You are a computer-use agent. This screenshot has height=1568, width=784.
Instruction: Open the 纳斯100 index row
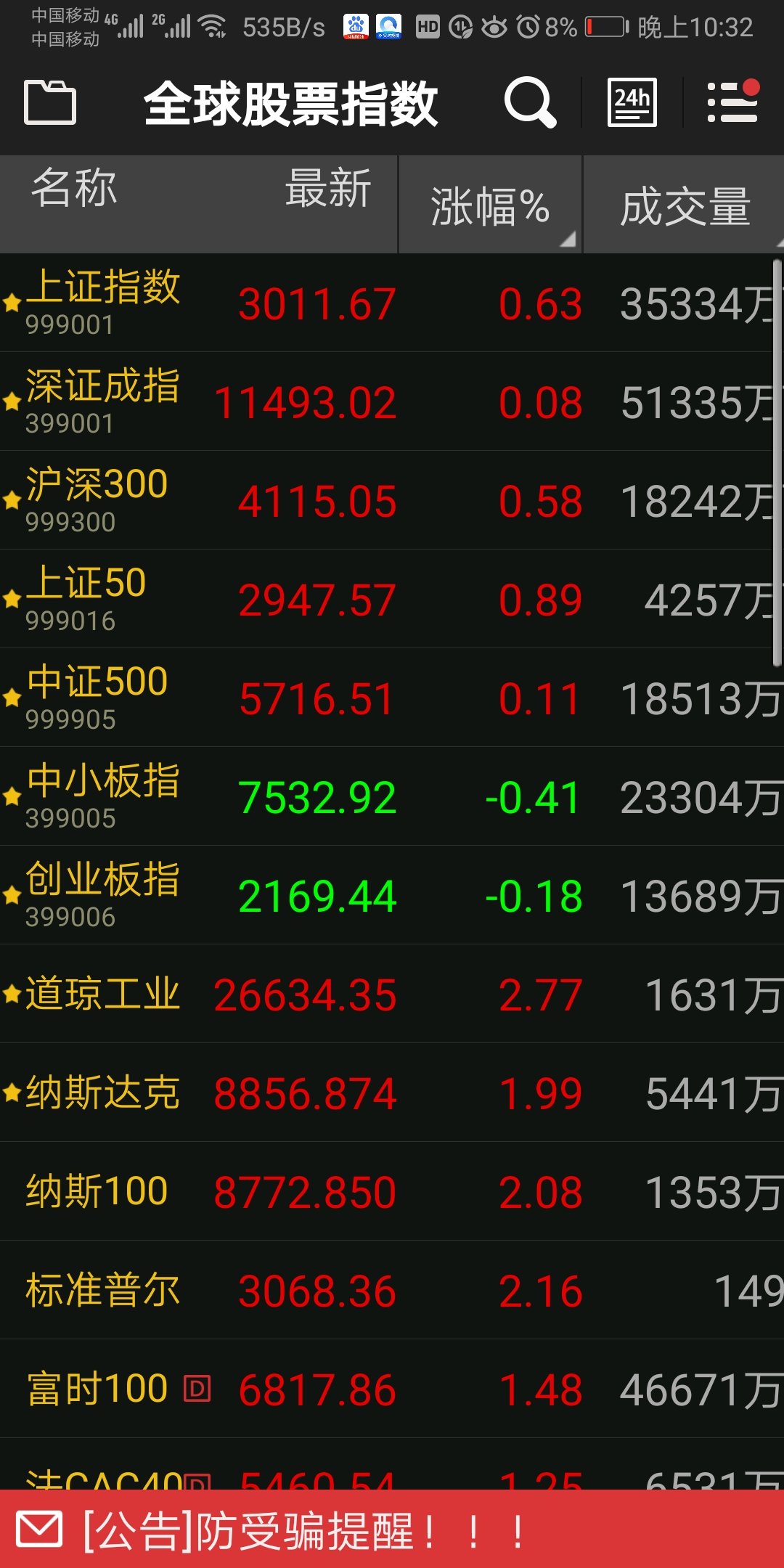pos(392,1192)
